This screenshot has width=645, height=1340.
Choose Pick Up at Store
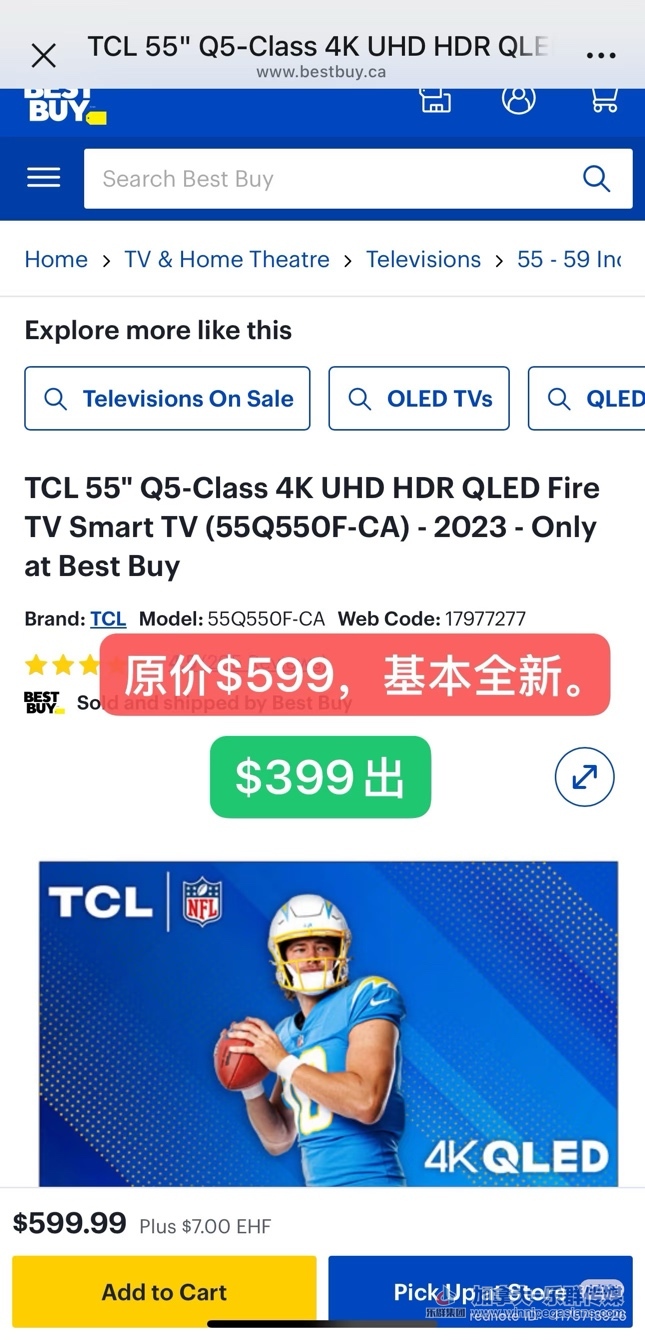[480, 1292]
